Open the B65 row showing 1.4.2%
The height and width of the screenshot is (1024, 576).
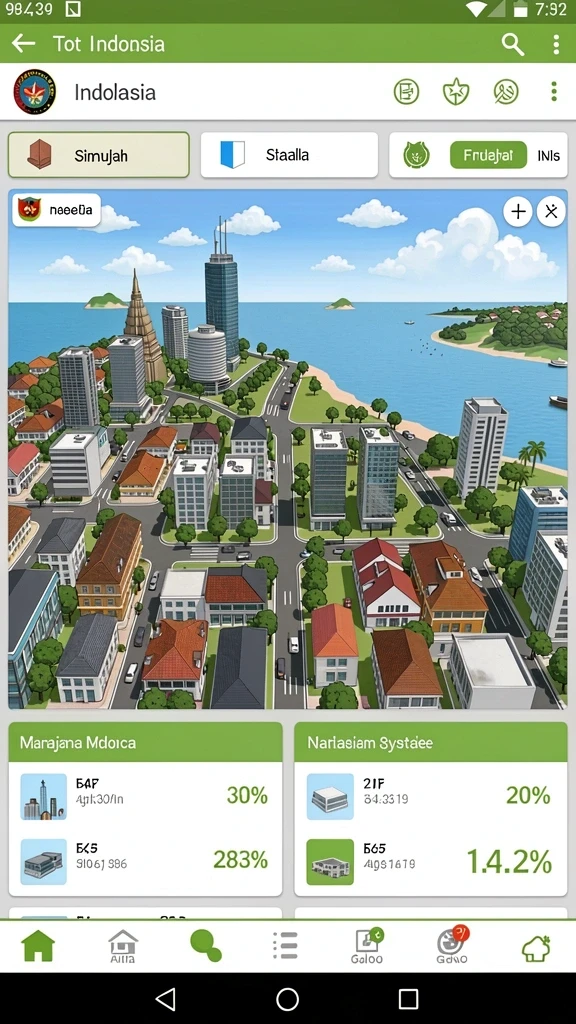(431, 861)
